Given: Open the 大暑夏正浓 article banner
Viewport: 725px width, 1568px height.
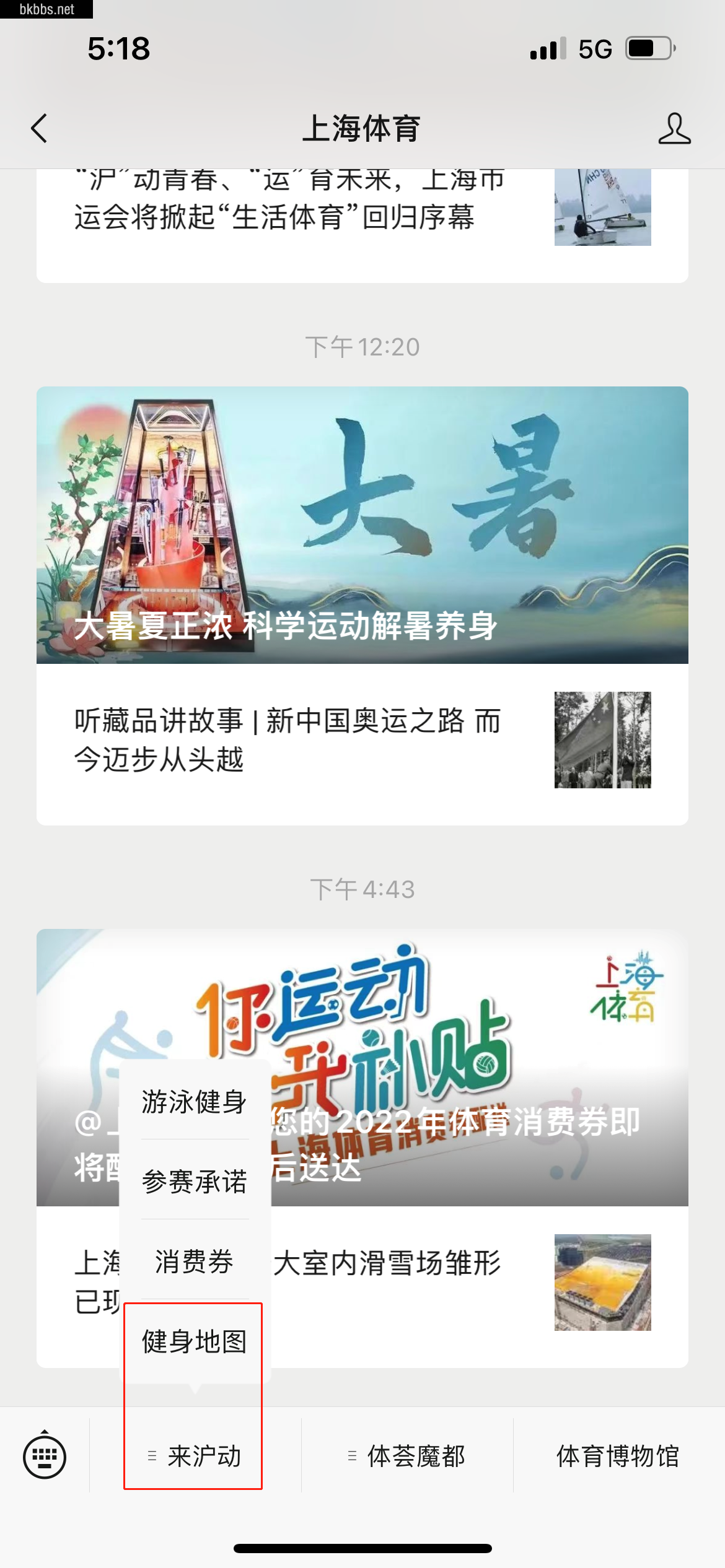Looking at the screenshot, I should pos(362,526).
